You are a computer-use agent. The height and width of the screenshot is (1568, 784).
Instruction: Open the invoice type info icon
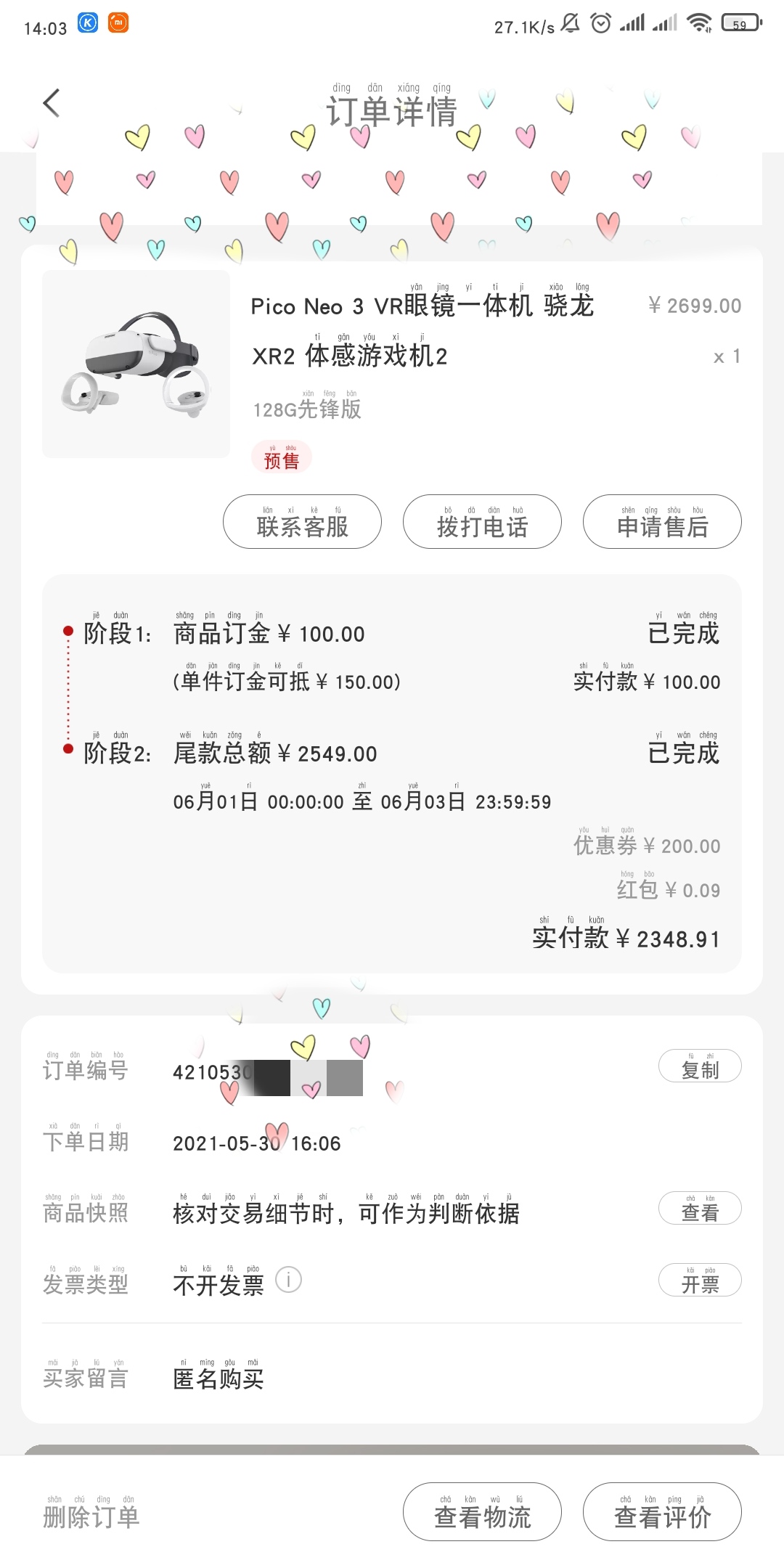point(289,1280)
